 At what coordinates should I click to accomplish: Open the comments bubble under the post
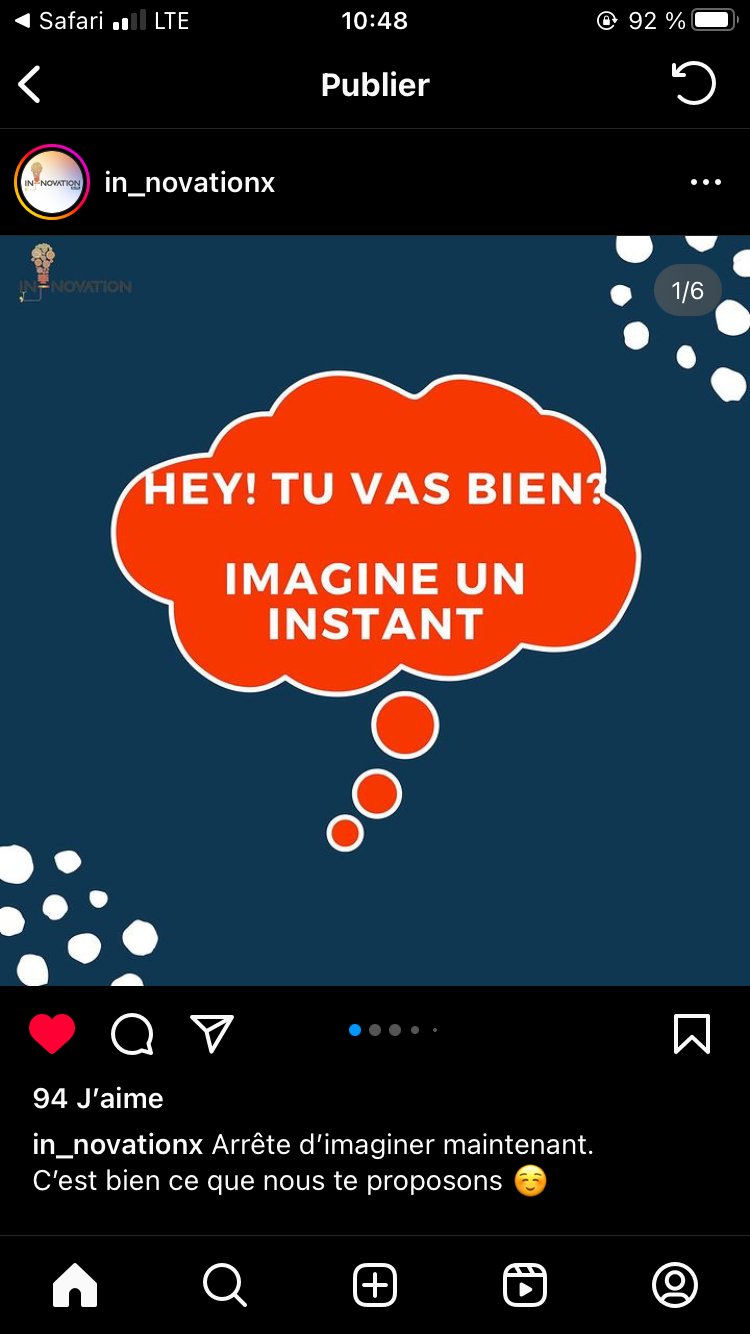pos(132,1034)
